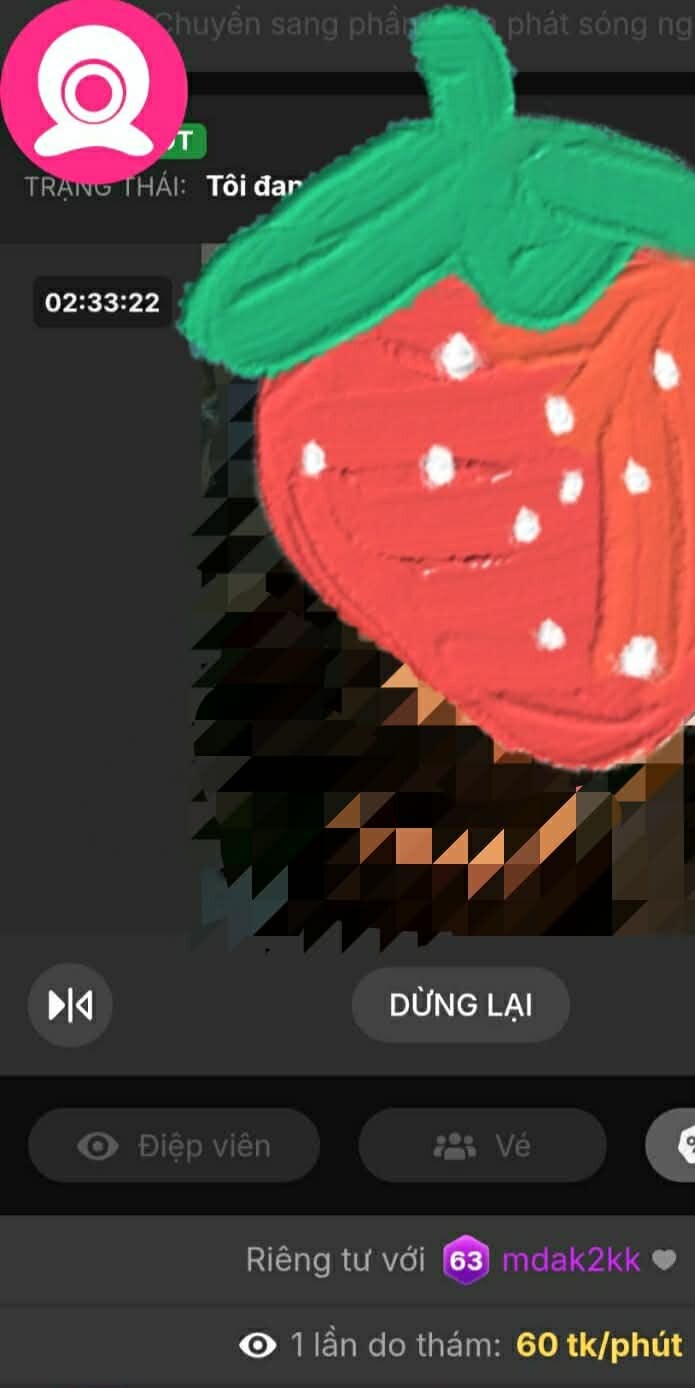Flip the camera mirror view
Screen dimensions: 695x1388
[x=70, y=1005]
